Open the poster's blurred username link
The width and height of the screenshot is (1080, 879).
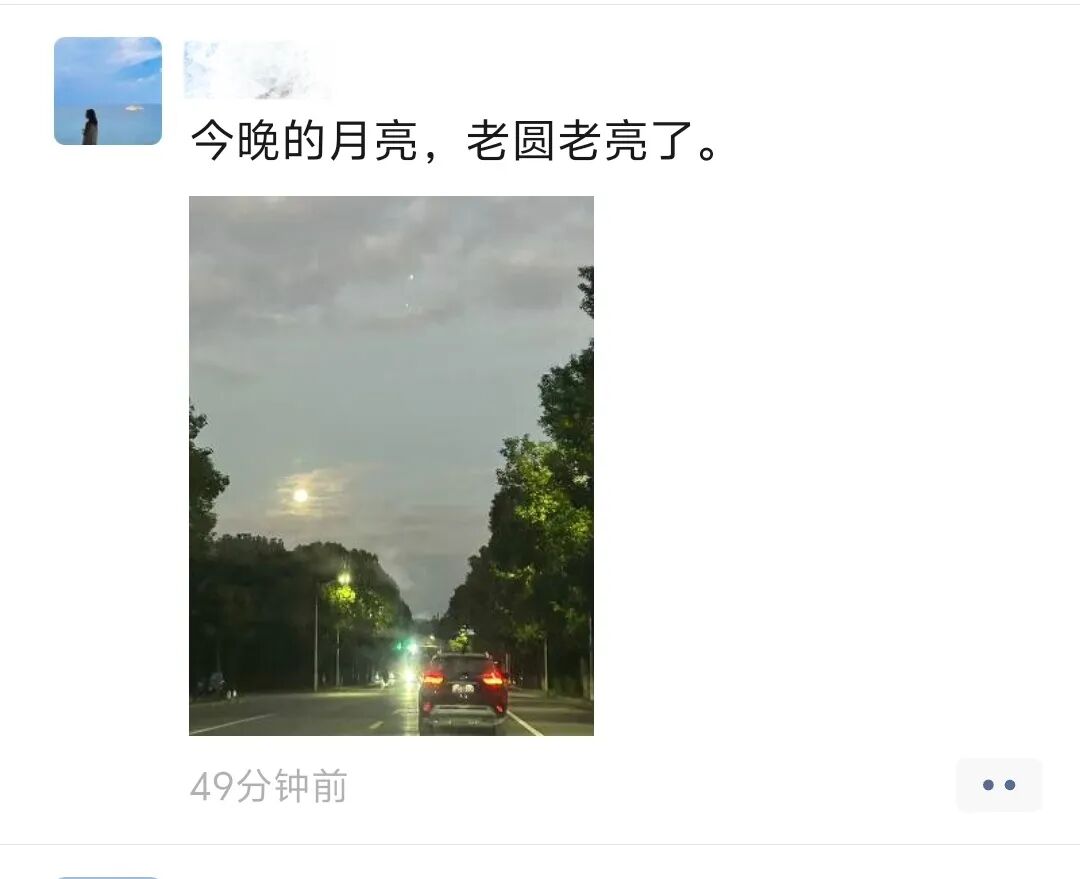258,71
